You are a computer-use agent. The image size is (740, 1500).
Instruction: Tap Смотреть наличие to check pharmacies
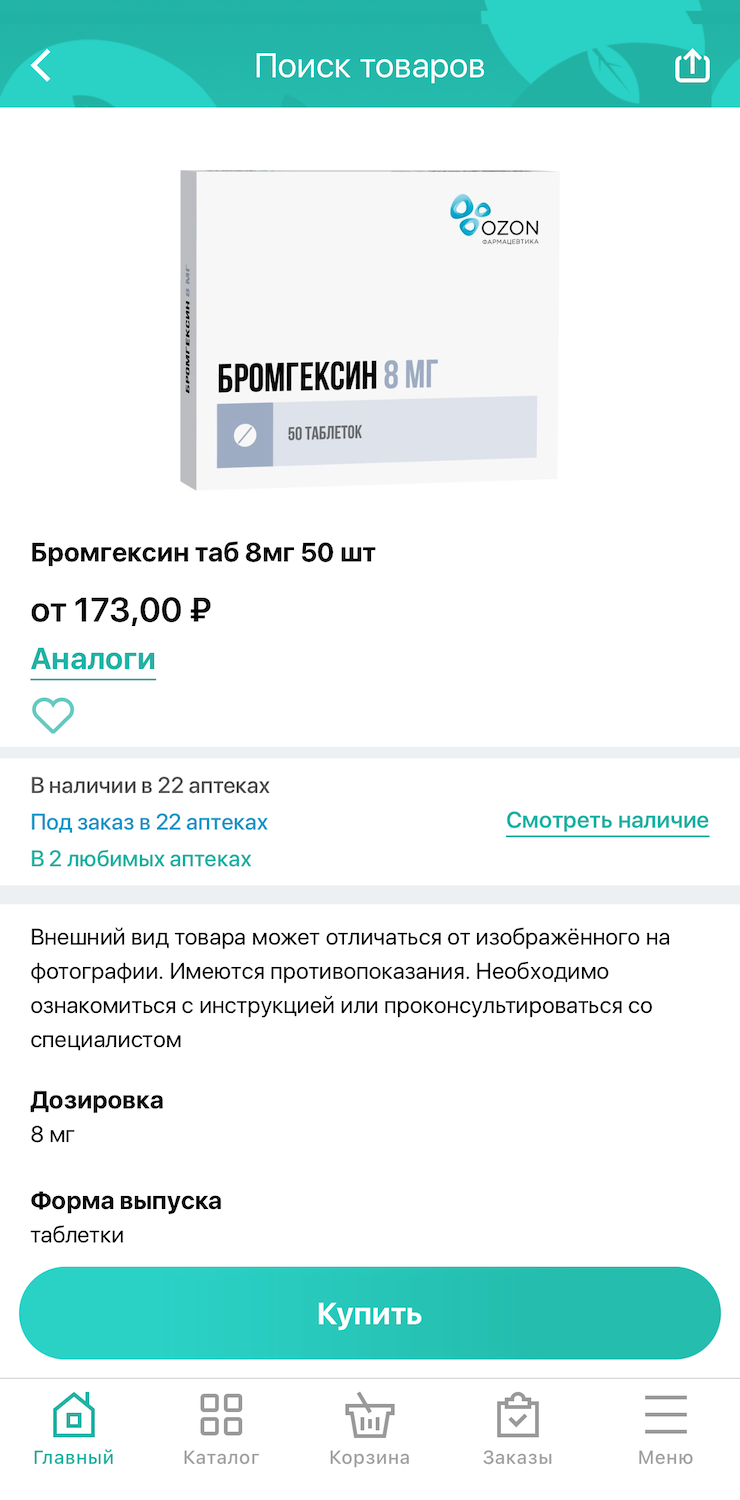607,821
